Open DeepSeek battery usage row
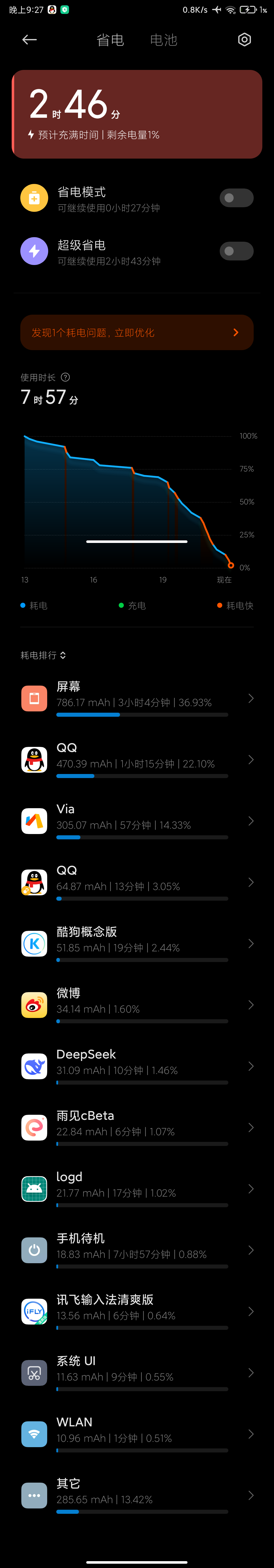This screenshot has width=274, height=1568. click(x=137, y=1066)
